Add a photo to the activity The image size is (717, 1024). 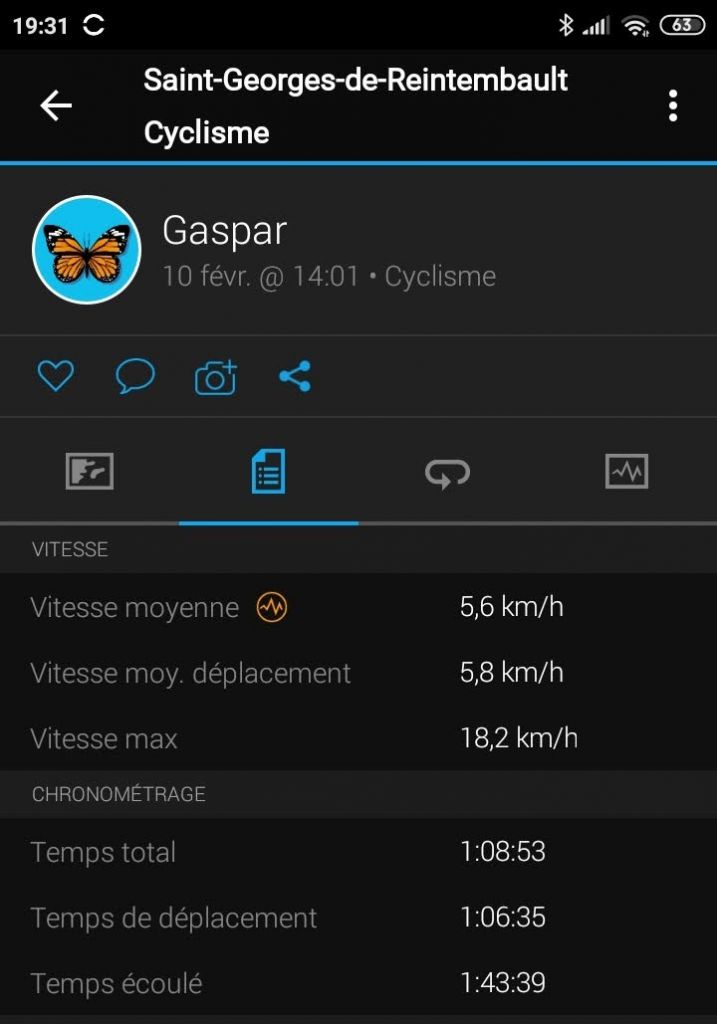pyautogui.click(x=215, y=377)
